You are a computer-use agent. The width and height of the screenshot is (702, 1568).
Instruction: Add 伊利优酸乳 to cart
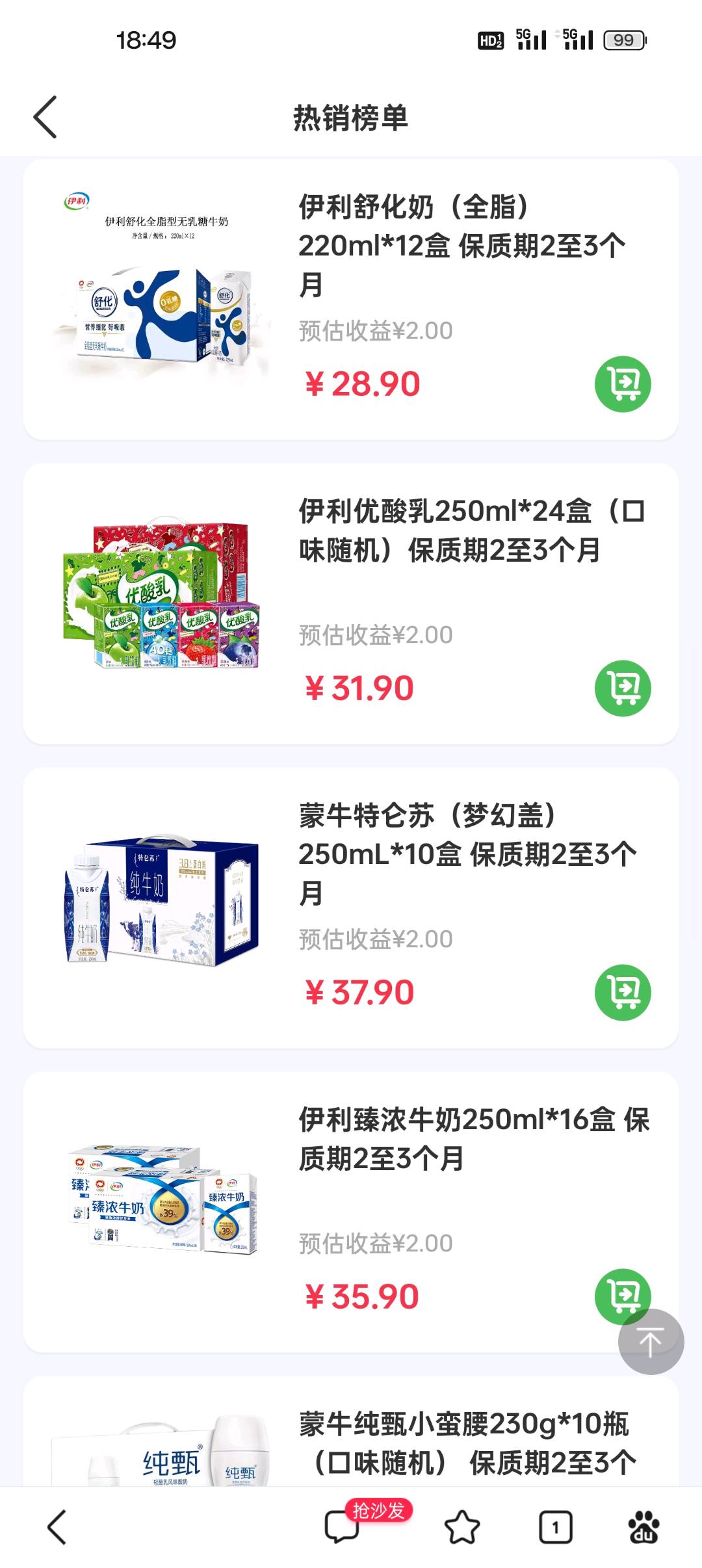coord(623,688)
